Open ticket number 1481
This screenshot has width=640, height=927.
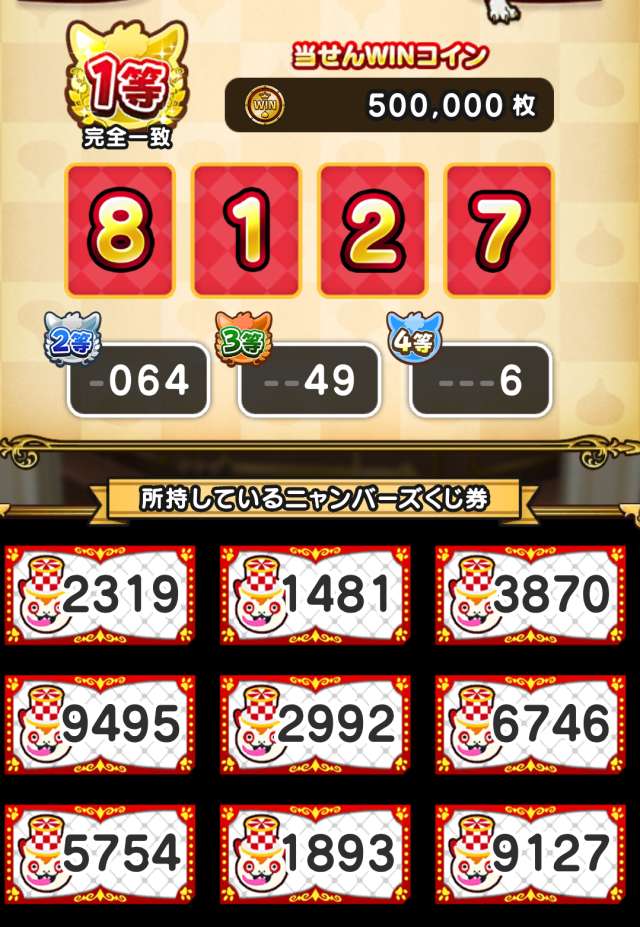(315, 595)
